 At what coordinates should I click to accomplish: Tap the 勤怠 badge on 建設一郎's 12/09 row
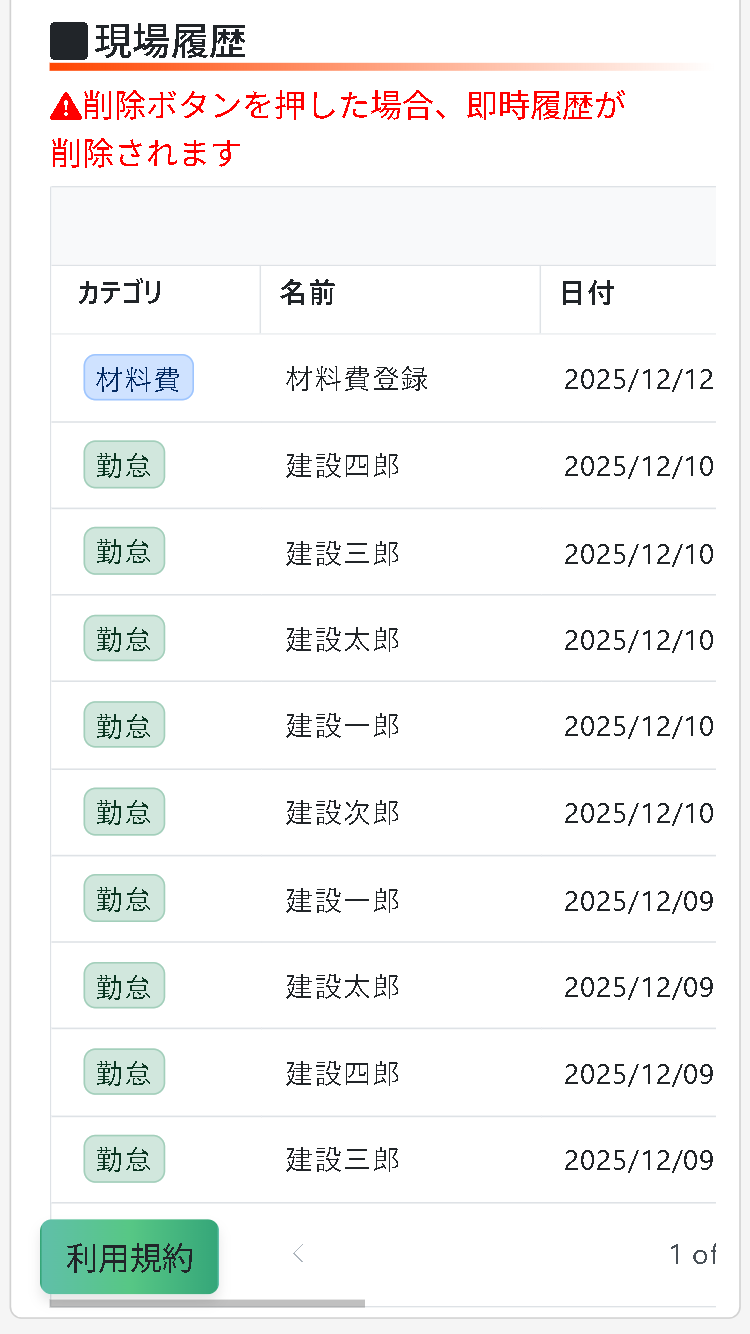[124, 898]
